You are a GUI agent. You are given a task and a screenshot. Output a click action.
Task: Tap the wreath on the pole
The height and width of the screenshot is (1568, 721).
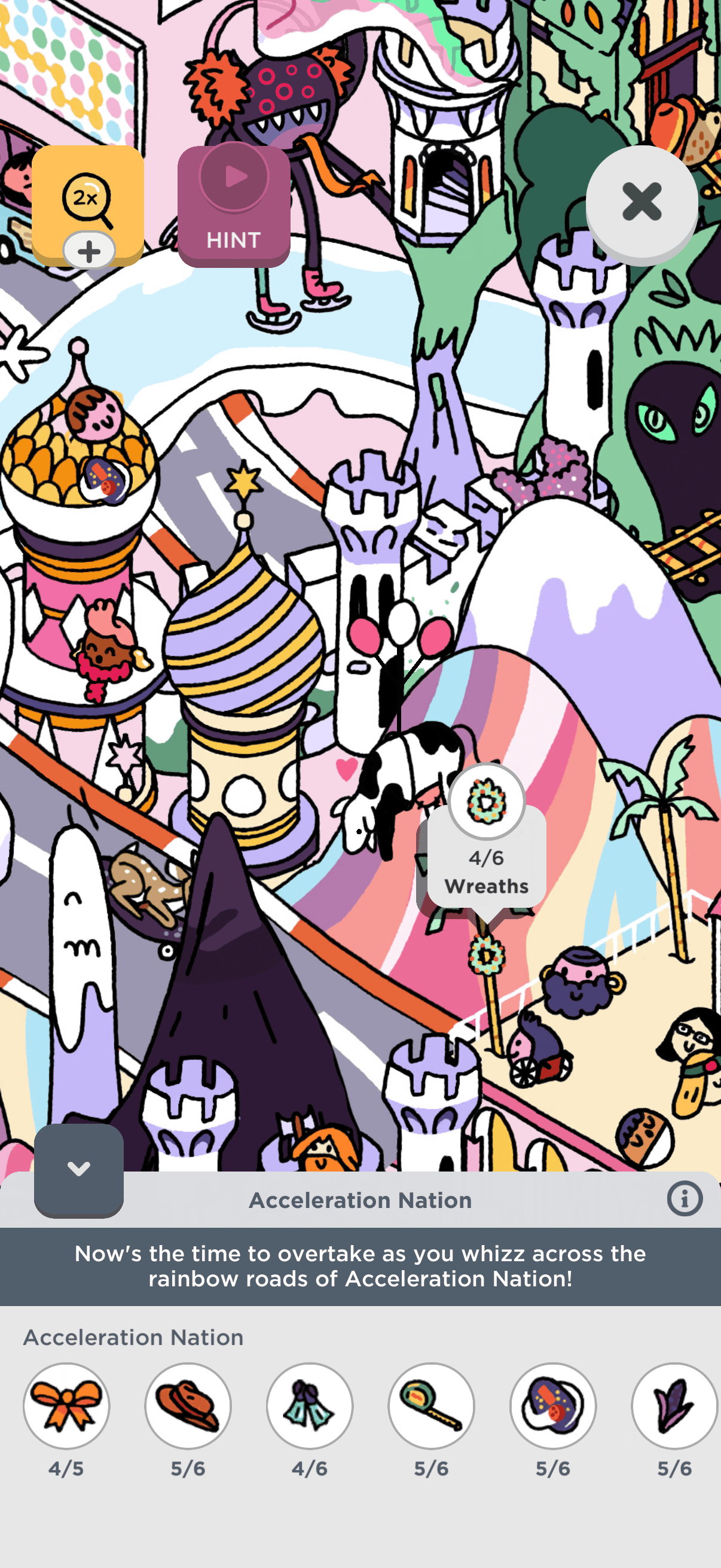click(x=486, y=954)
